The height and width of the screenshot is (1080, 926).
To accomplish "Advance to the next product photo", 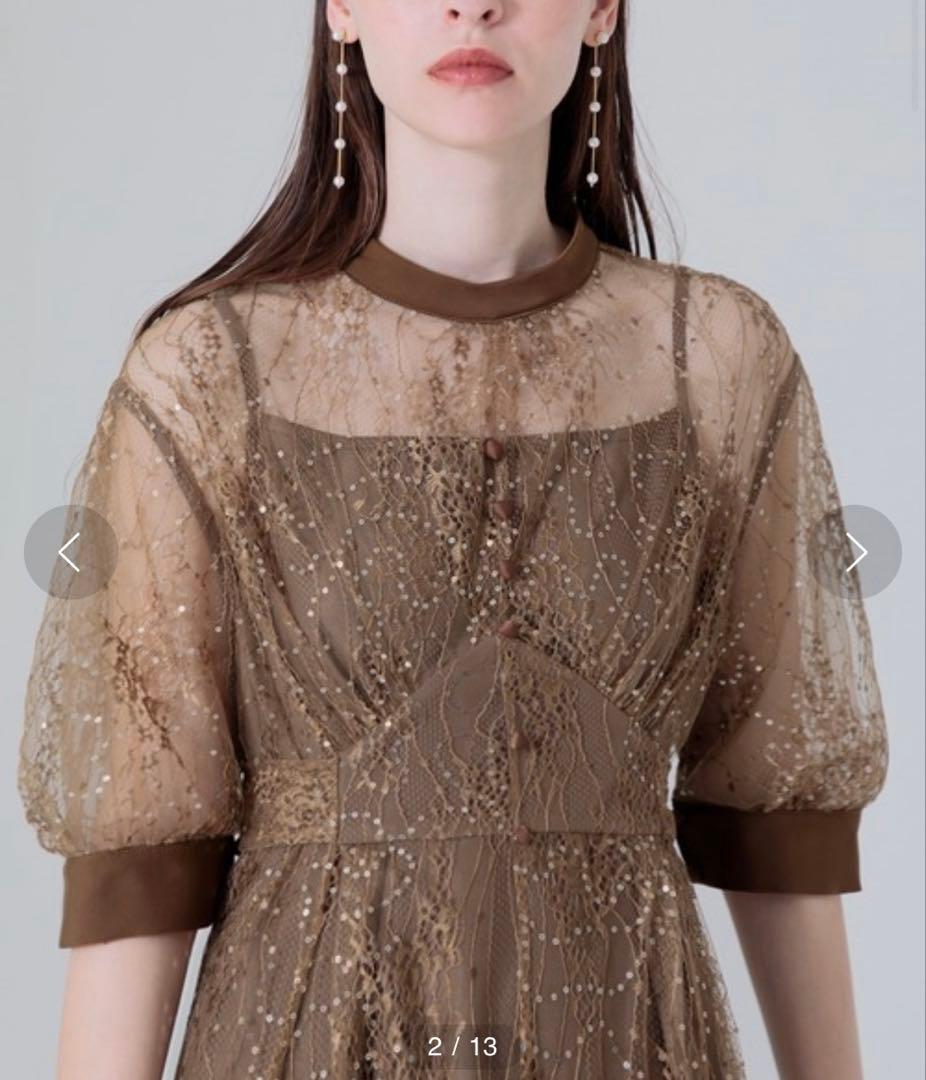I will pos(856,552).
